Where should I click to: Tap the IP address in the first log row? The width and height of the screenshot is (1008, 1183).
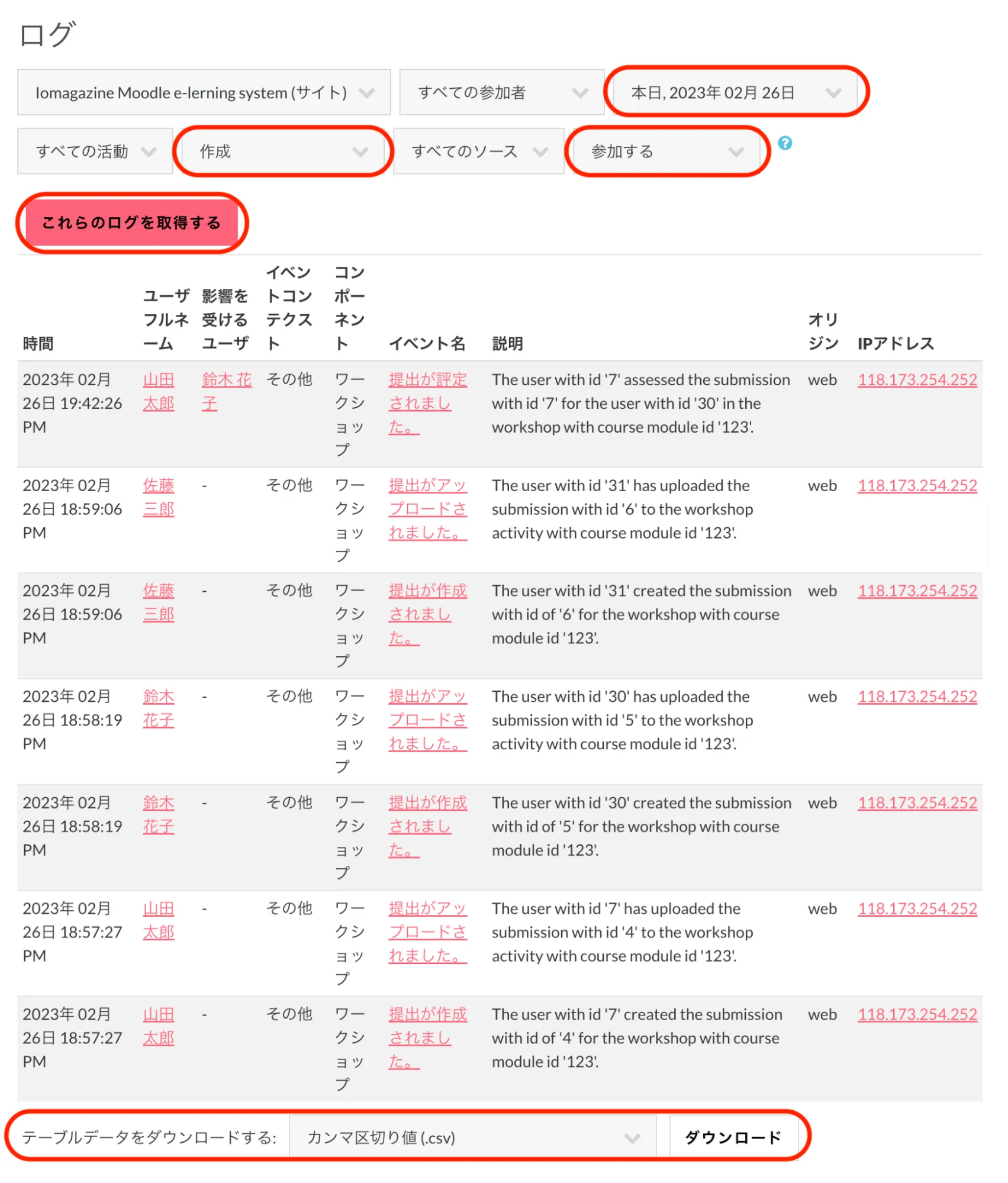click(917, 380)
